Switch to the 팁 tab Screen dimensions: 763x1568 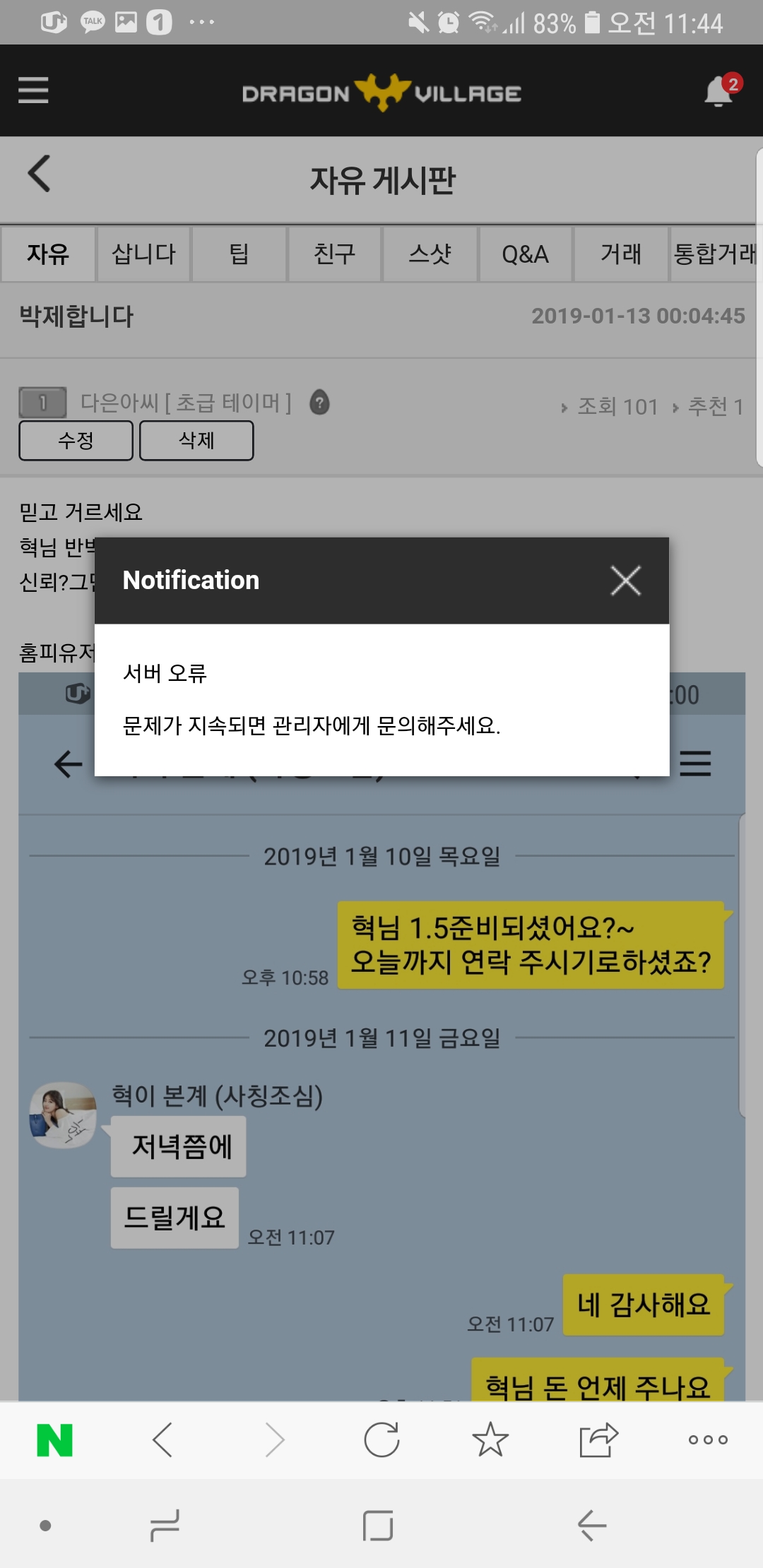pos(239,254)
